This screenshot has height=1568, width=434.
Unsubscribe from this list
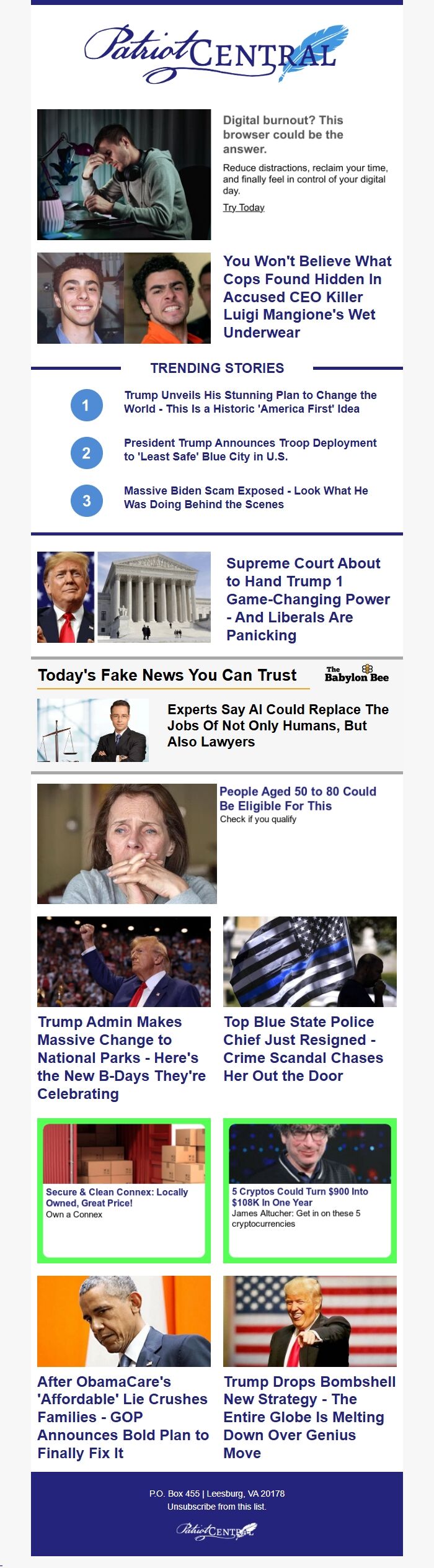[216, 1507]
